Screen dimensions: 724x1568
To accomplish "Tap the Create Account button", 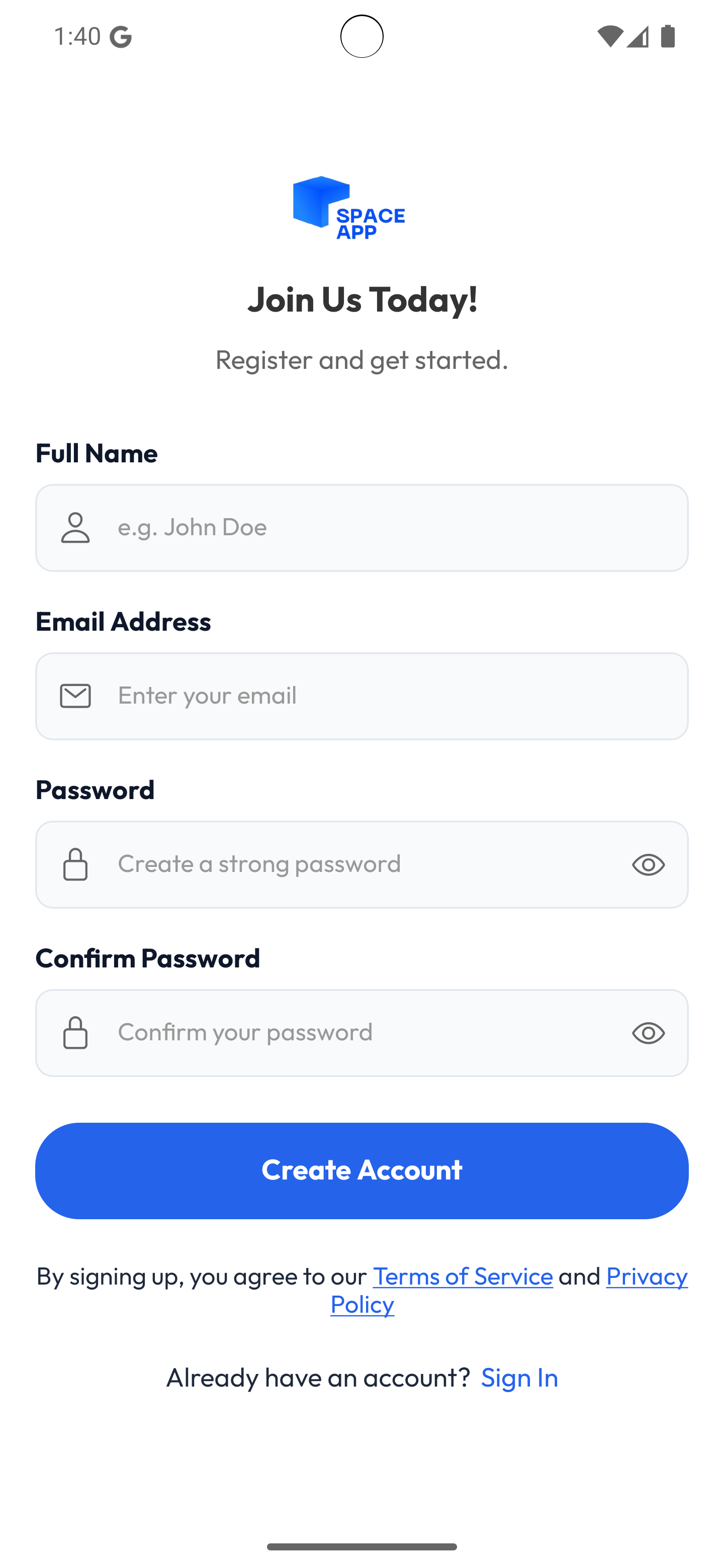I will (361, 1170).
